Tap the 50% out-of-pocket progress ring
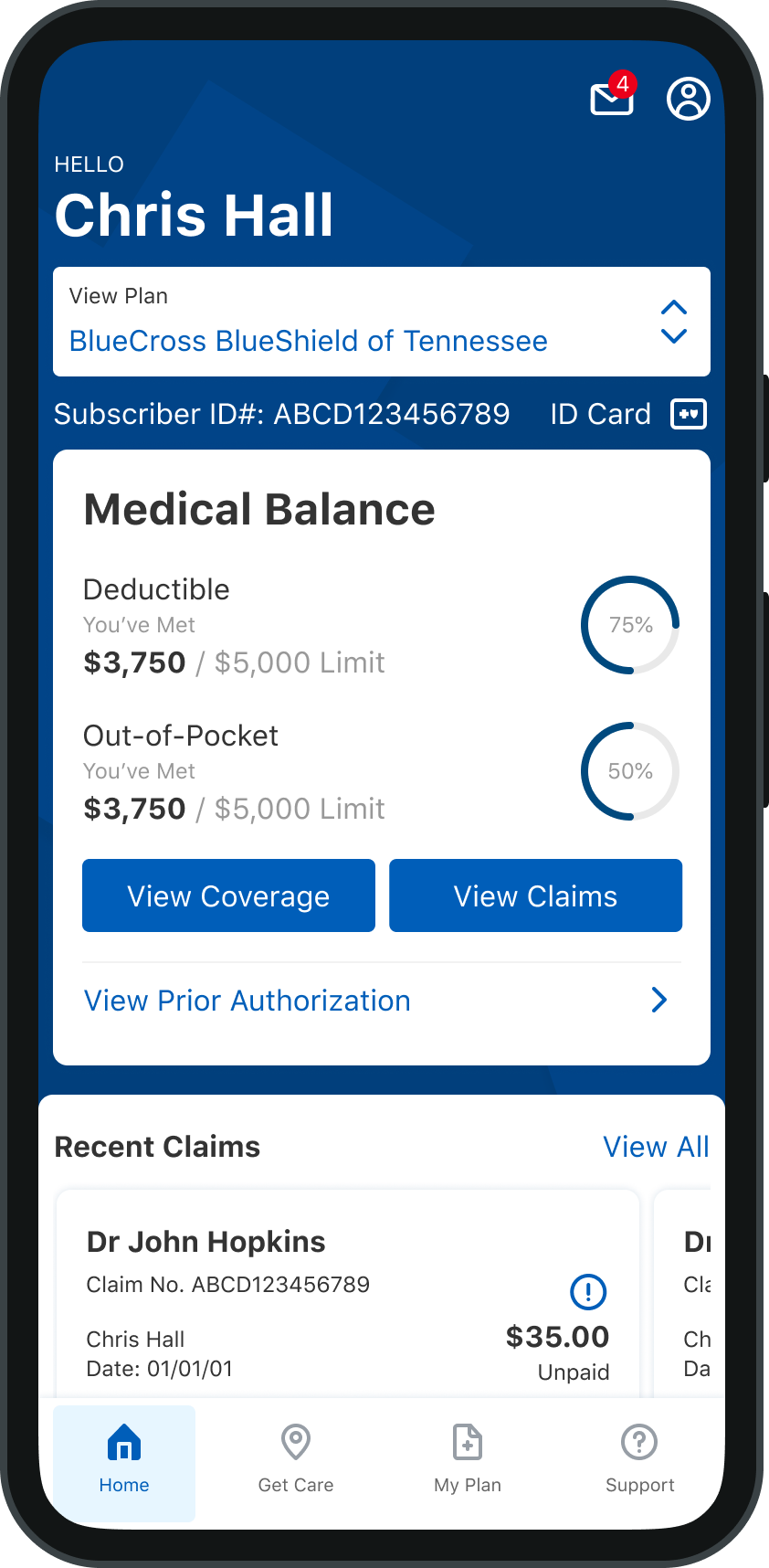This screenshot has width=769, height=1568. (630, 771)
